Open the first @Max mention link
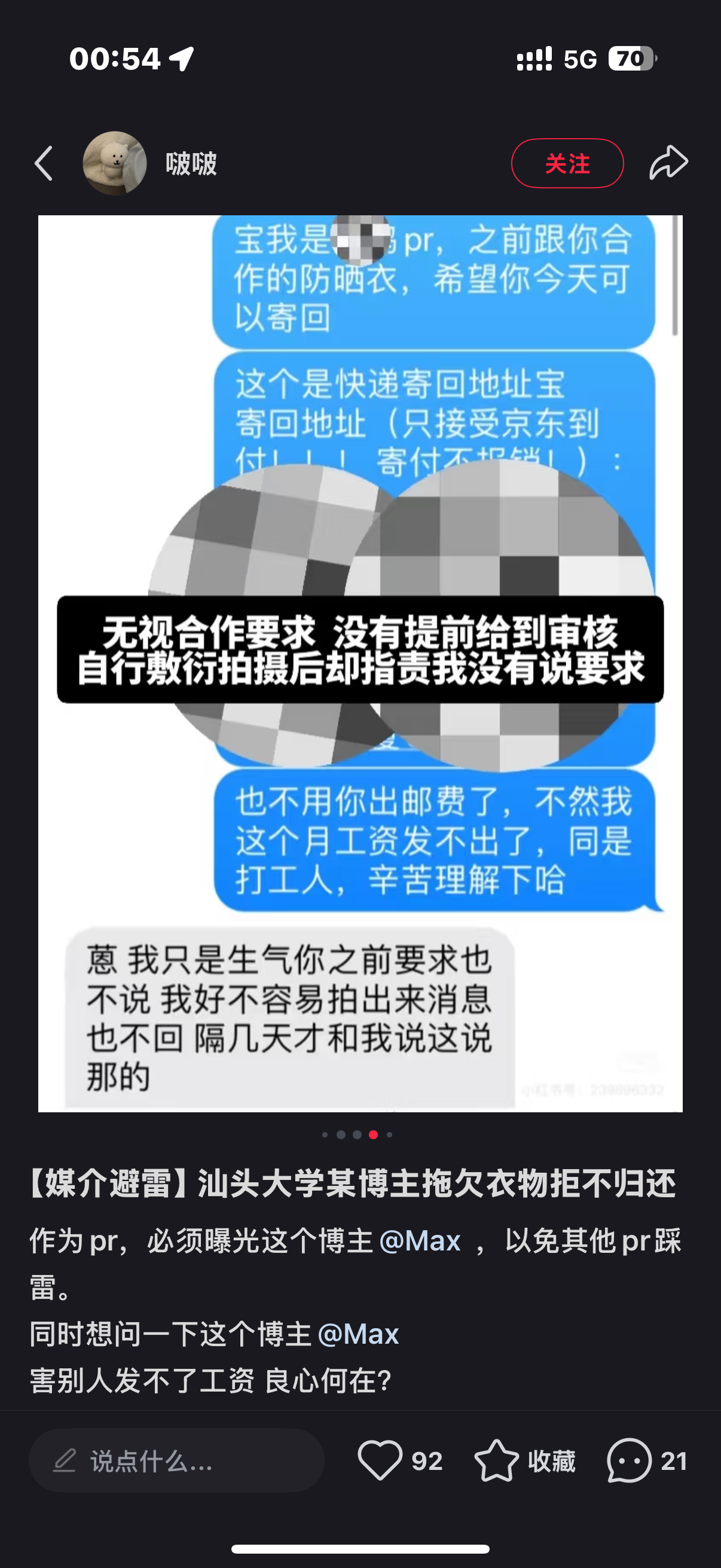Viewport: 721px width, 1568px height. (420, 1241)
